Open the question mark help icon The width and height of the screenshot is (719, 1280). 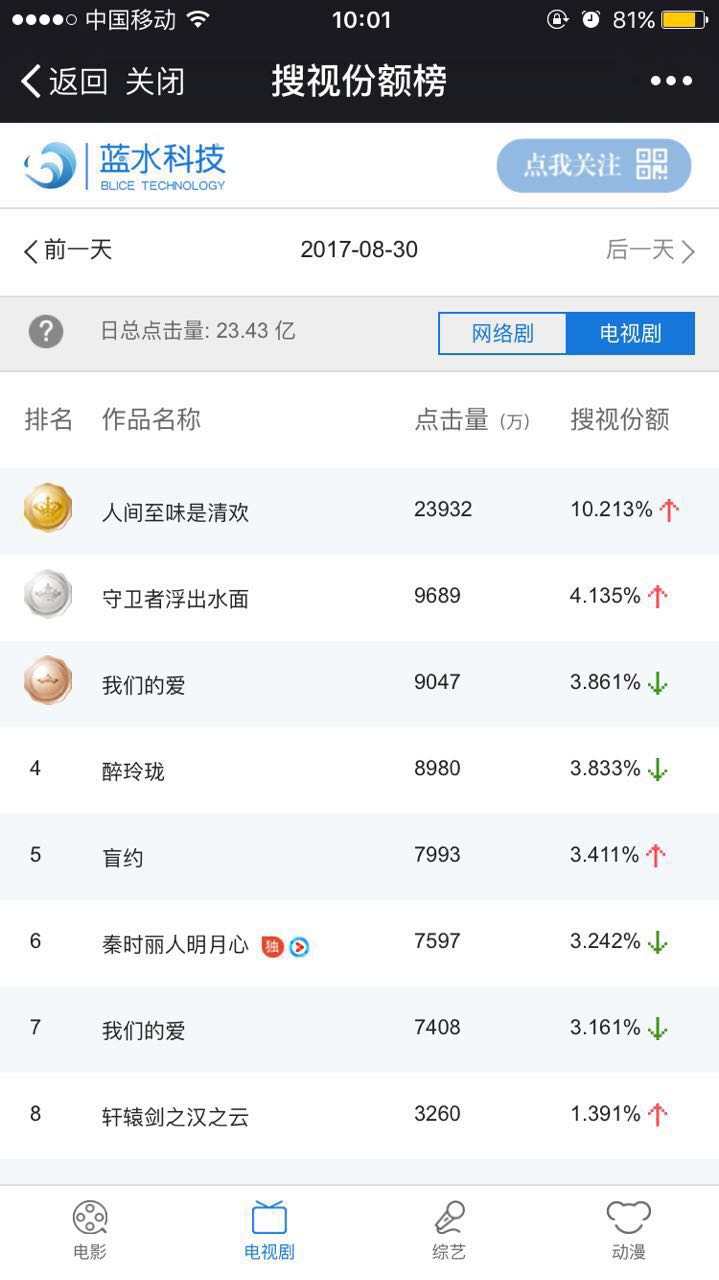[46, 331]
